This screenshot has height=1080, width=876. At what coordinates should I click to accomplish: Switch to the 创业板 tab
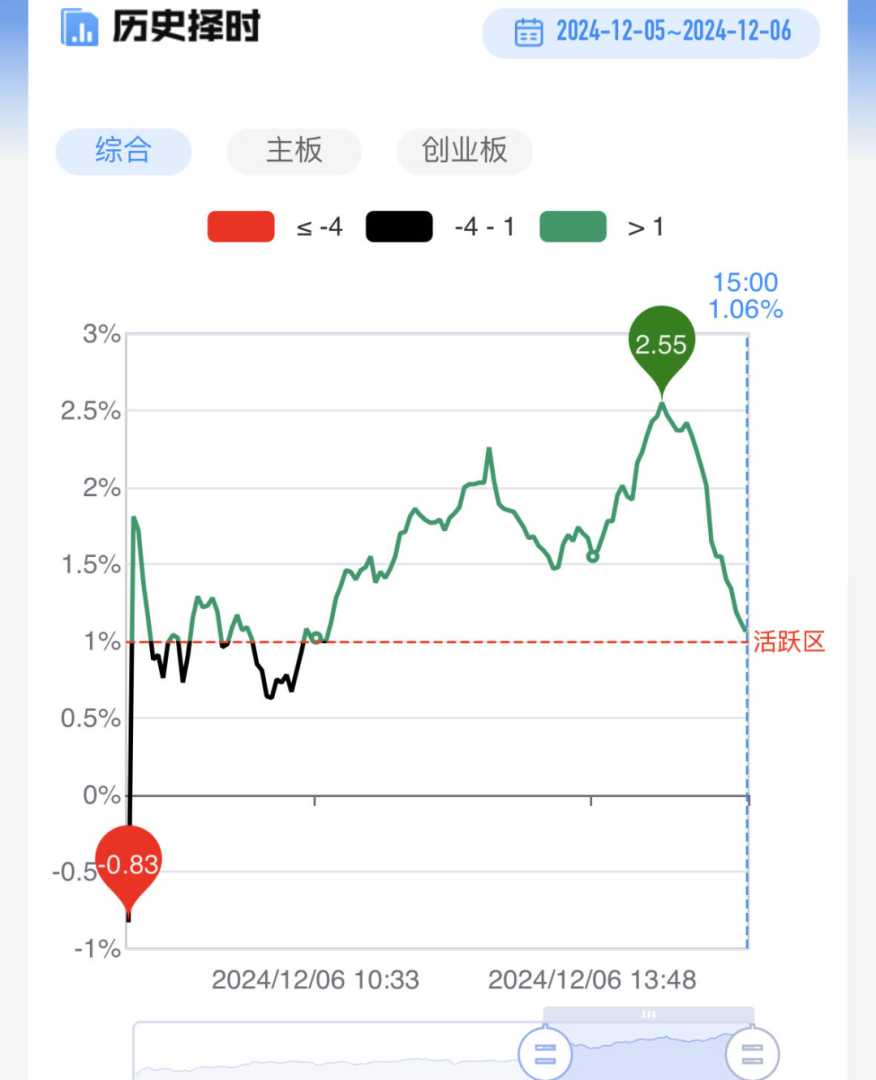coord(464,151)
